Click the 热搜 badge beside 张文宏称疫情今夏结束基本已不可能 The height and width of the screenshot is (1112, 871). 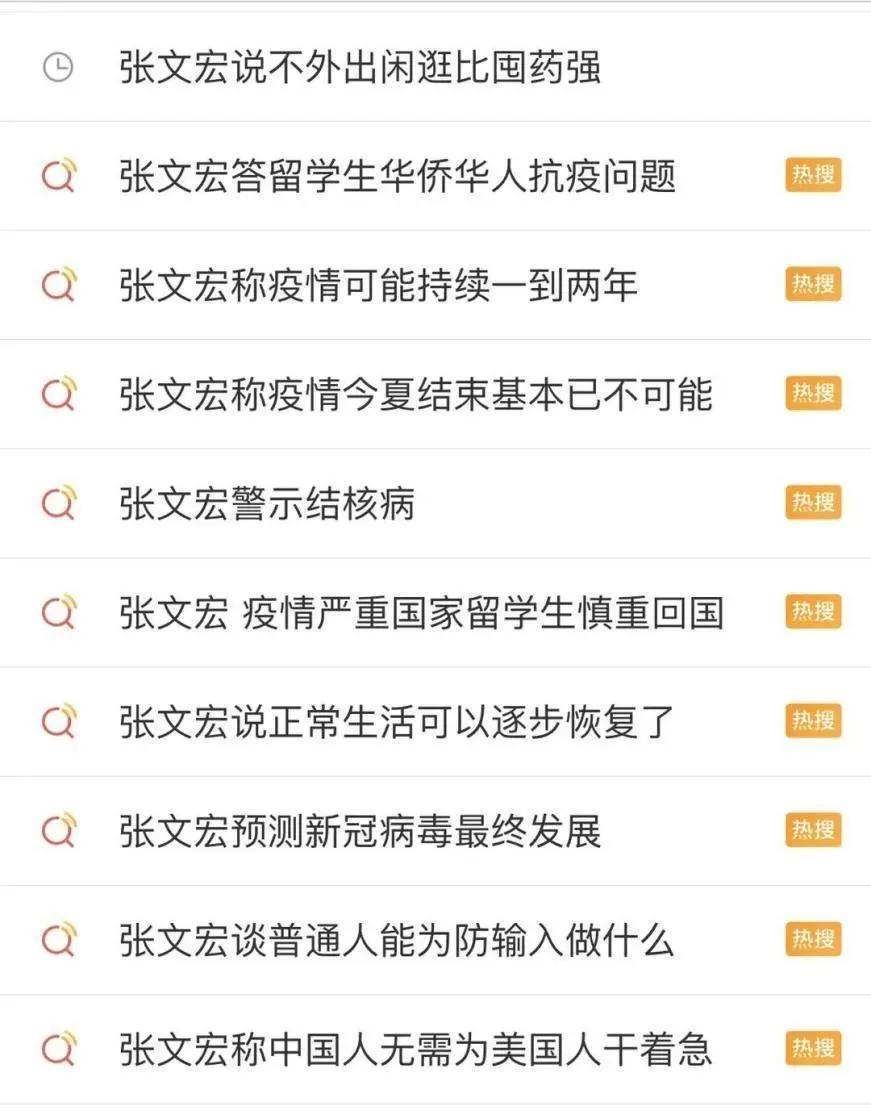click(x=813, y=394)
